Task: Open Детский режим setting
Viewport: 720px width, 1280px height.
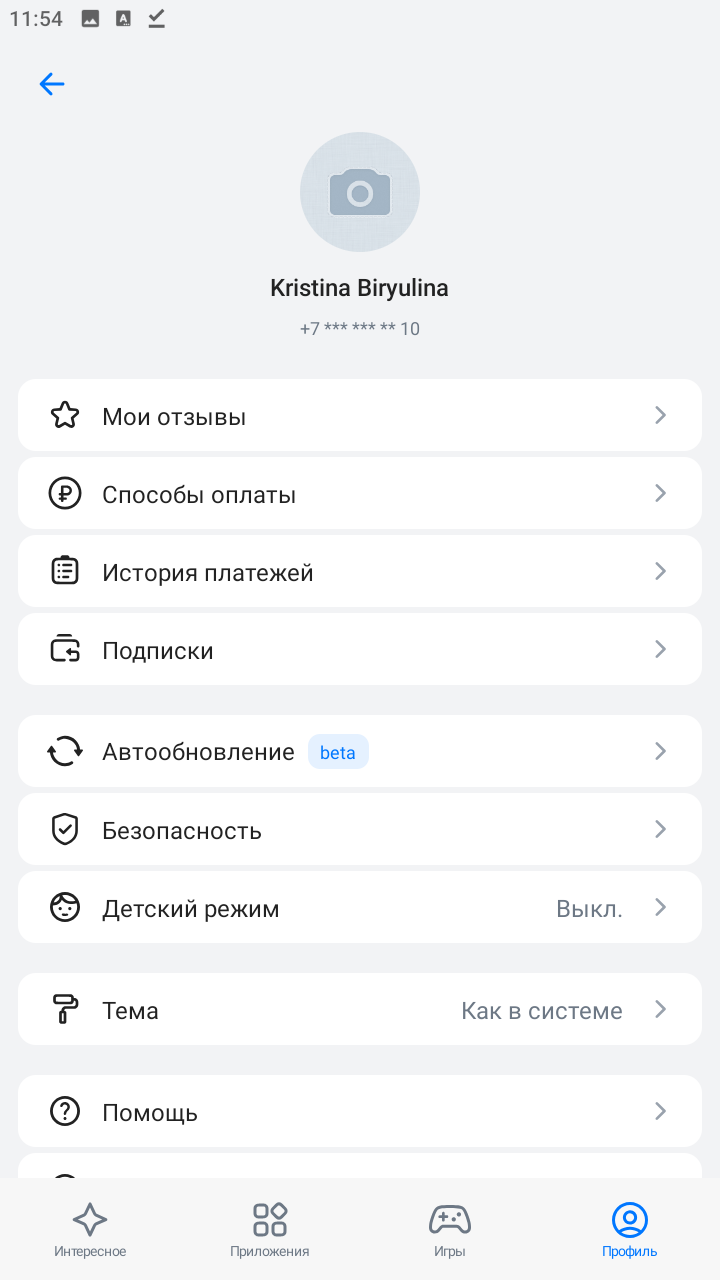Action: (x=360, y=907)
